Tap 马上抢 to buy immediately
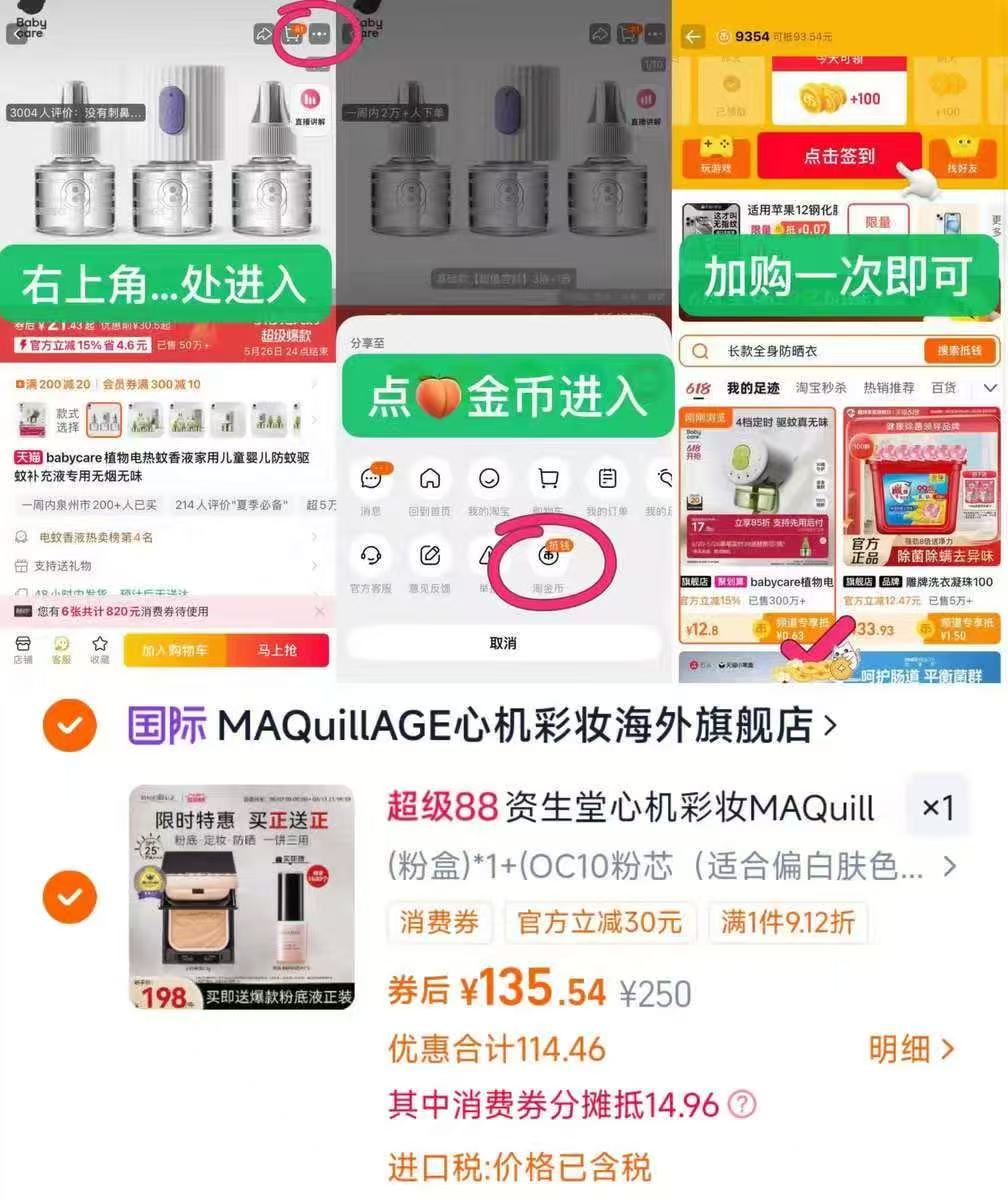 279,650
